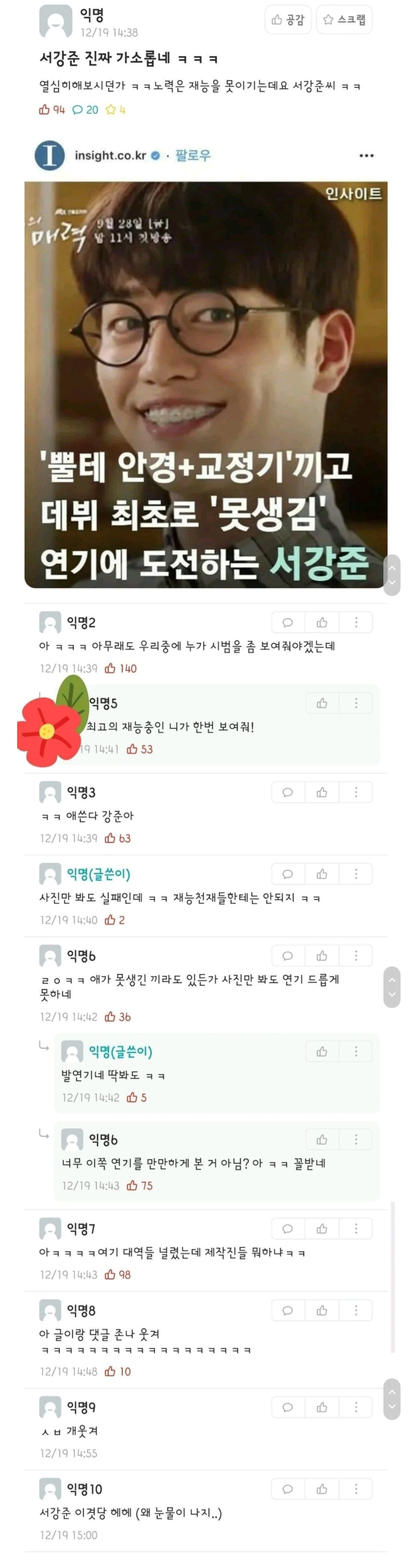412x1568 pixels.
Task: Like 익명8's comment
Action: click(x=322, y=1310)
